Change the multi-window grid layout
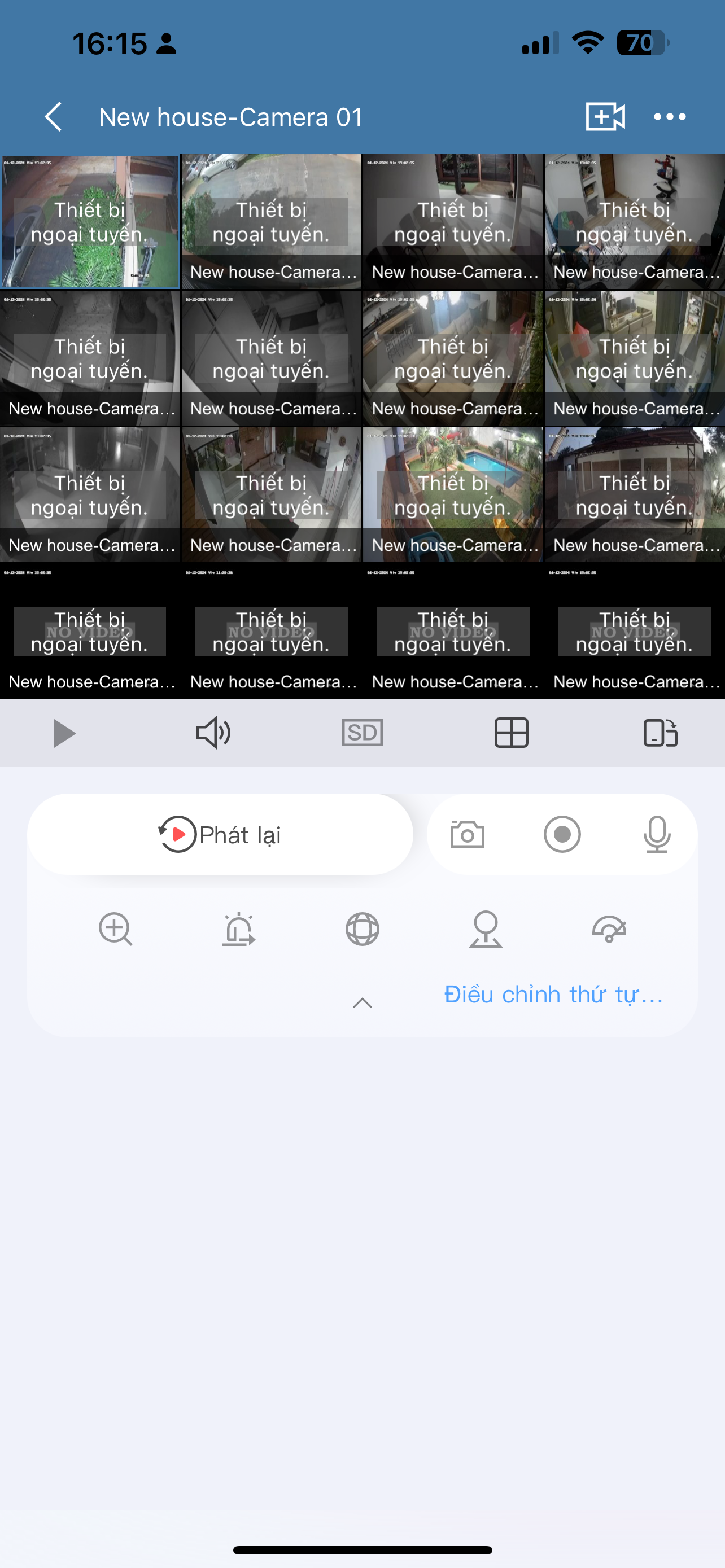This screenshot has height=1568, width=725. click(x=512, y=733)
